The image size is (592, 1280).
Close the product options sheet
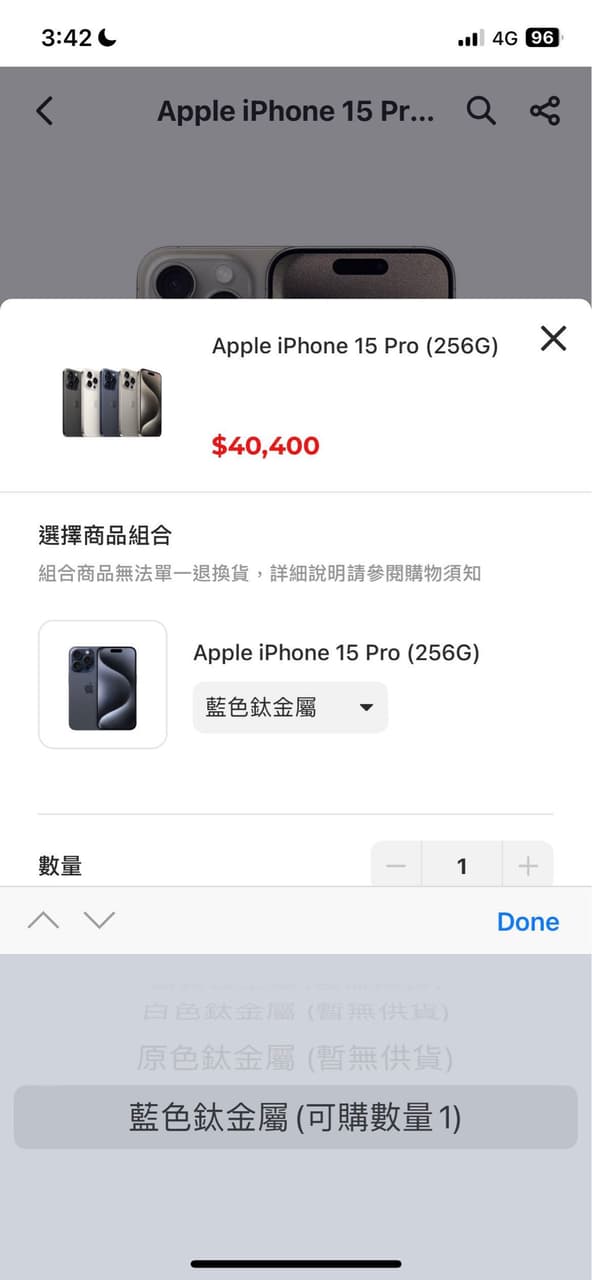[x=553, y=338]
